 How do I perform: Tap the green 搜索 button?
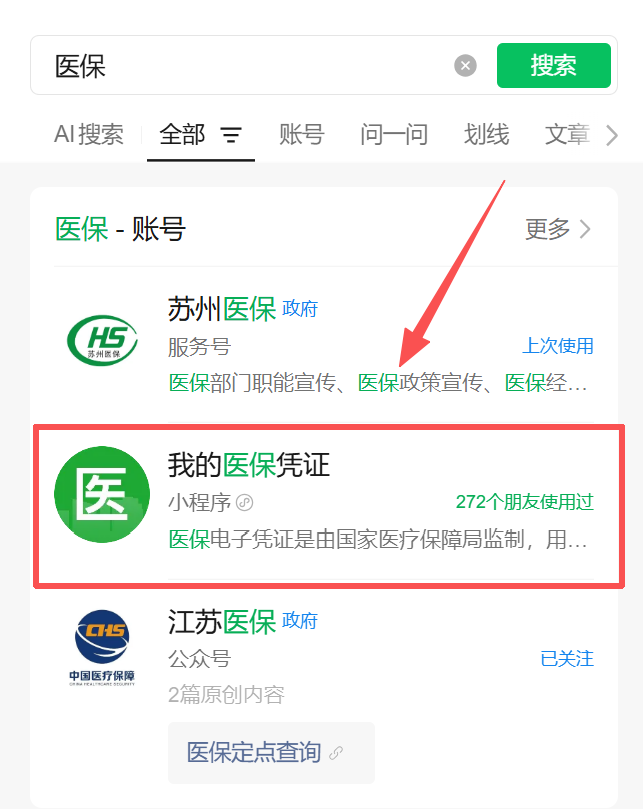553,66
